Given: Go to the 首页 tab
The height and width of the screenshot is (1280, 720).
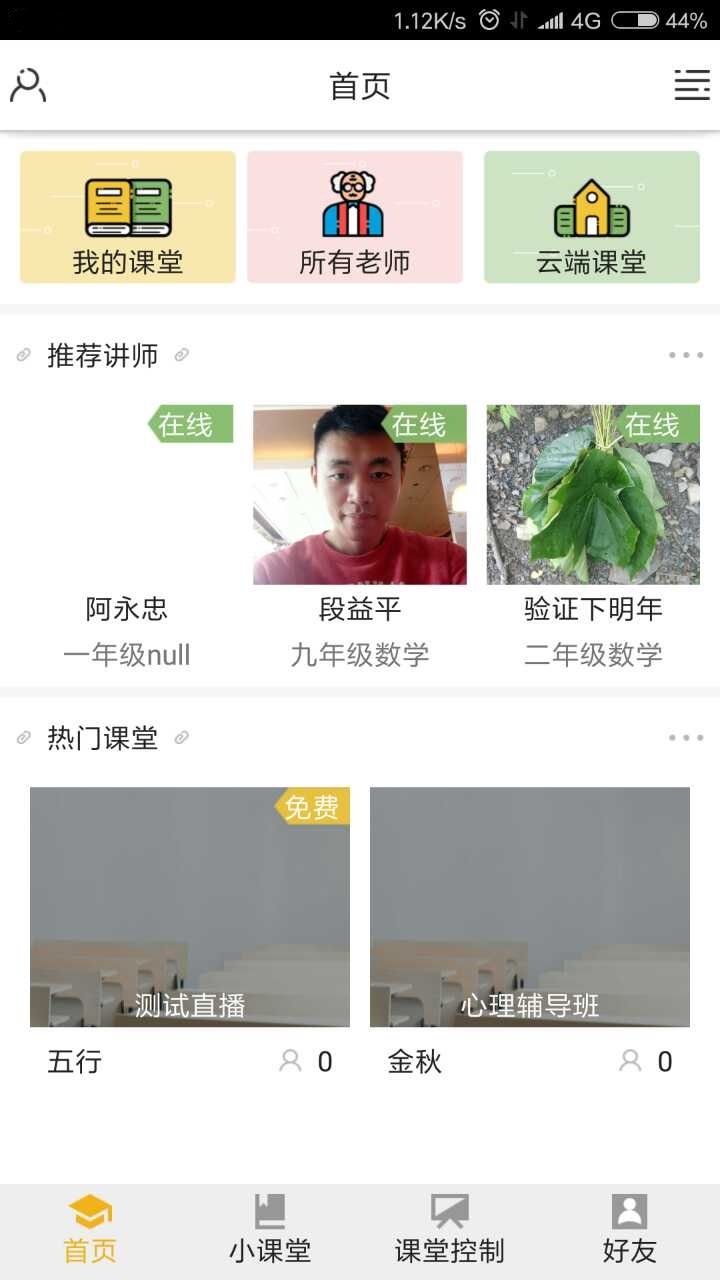Looking at the screenshot, I should [x=90, y=1230].
